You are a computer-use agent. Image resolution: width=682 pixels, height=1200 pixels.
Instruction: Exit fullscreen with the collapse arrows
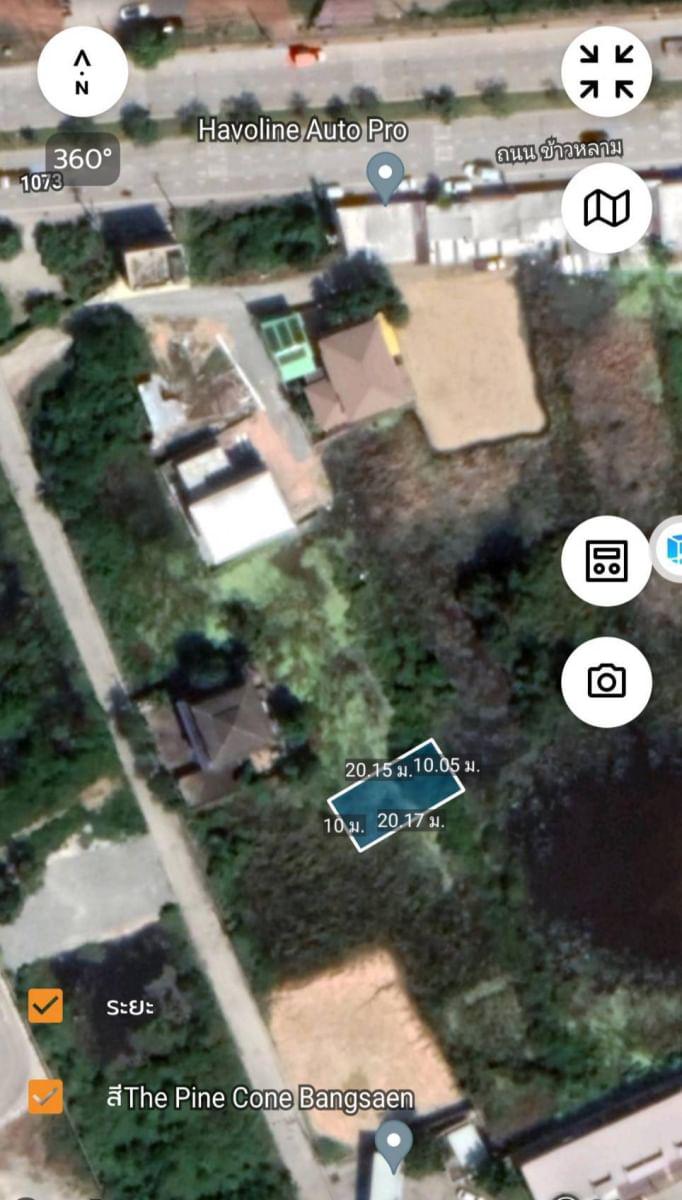[x=607, y=71]
